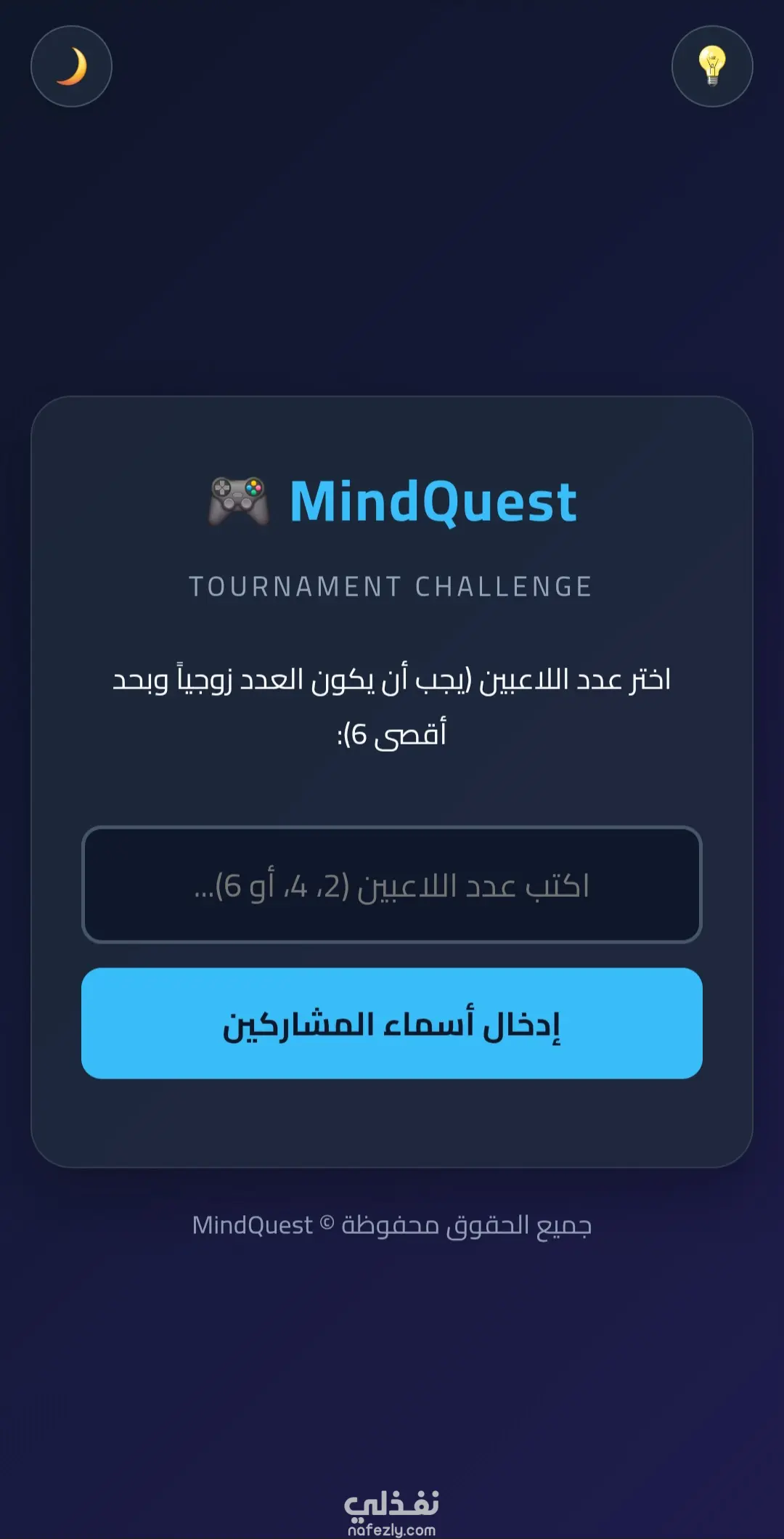Open the lightbulb hint button

point(712,66)
